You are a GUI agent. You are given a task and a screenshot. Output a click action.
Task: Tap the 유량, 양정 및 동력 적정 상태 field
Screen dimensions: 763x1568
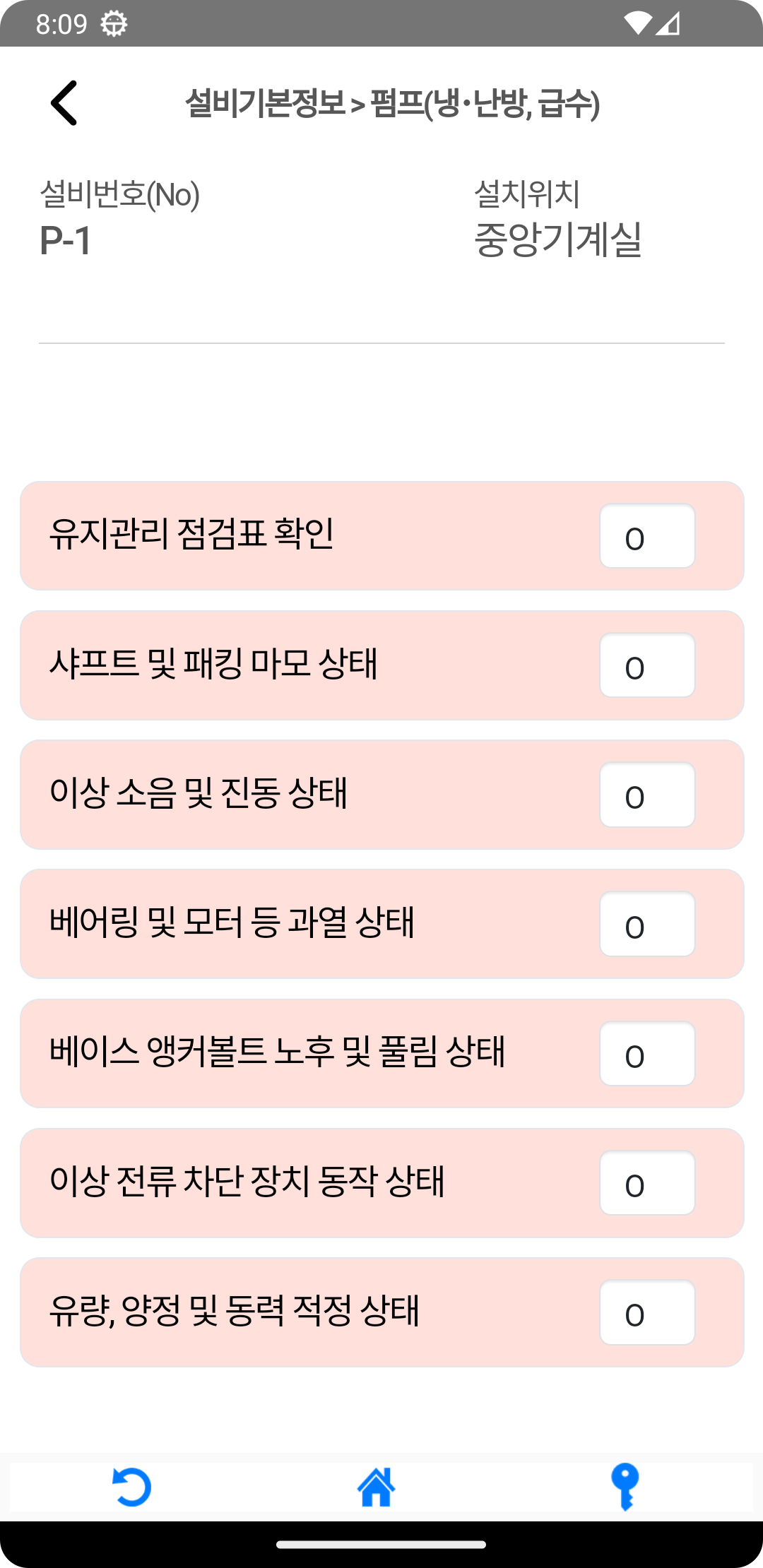(647, 1312)
